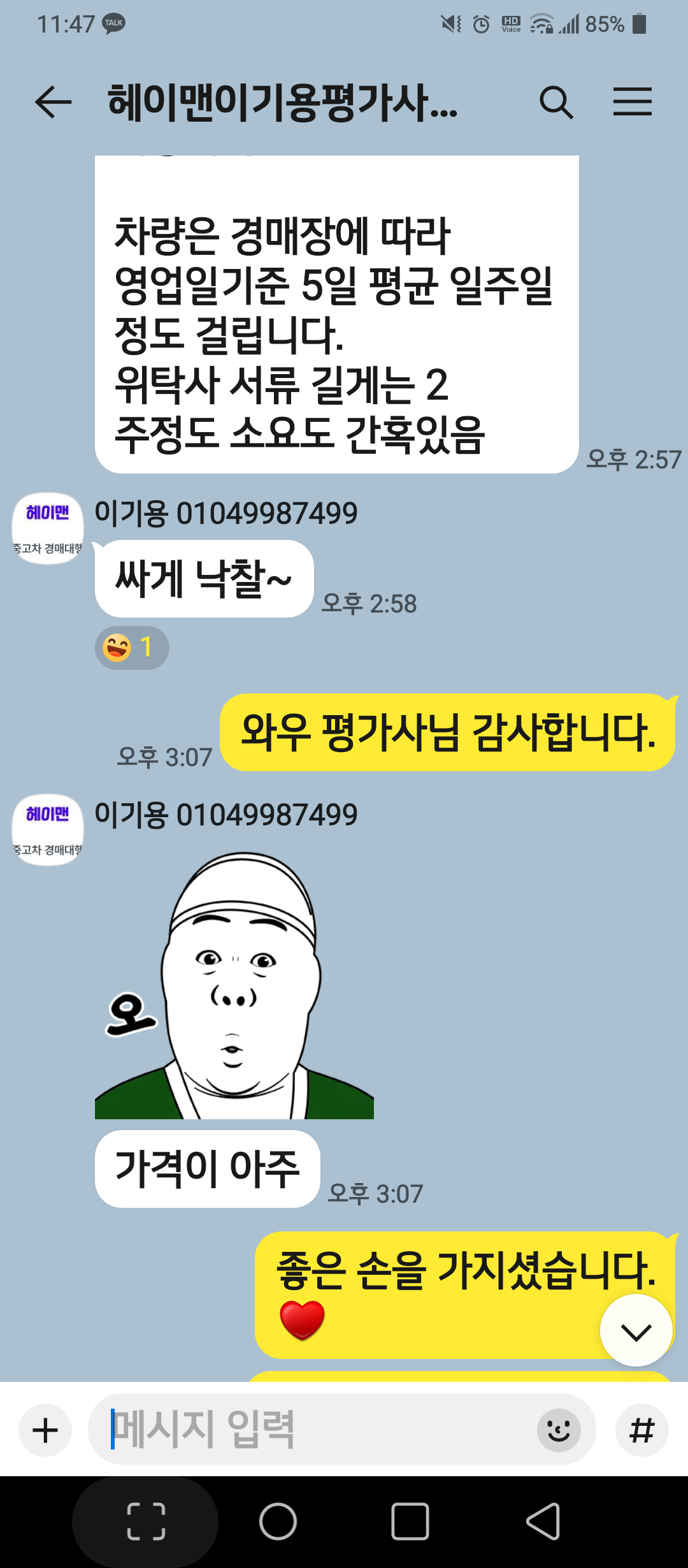
Task: Open the chat room menu
Action: click(632, 103)
